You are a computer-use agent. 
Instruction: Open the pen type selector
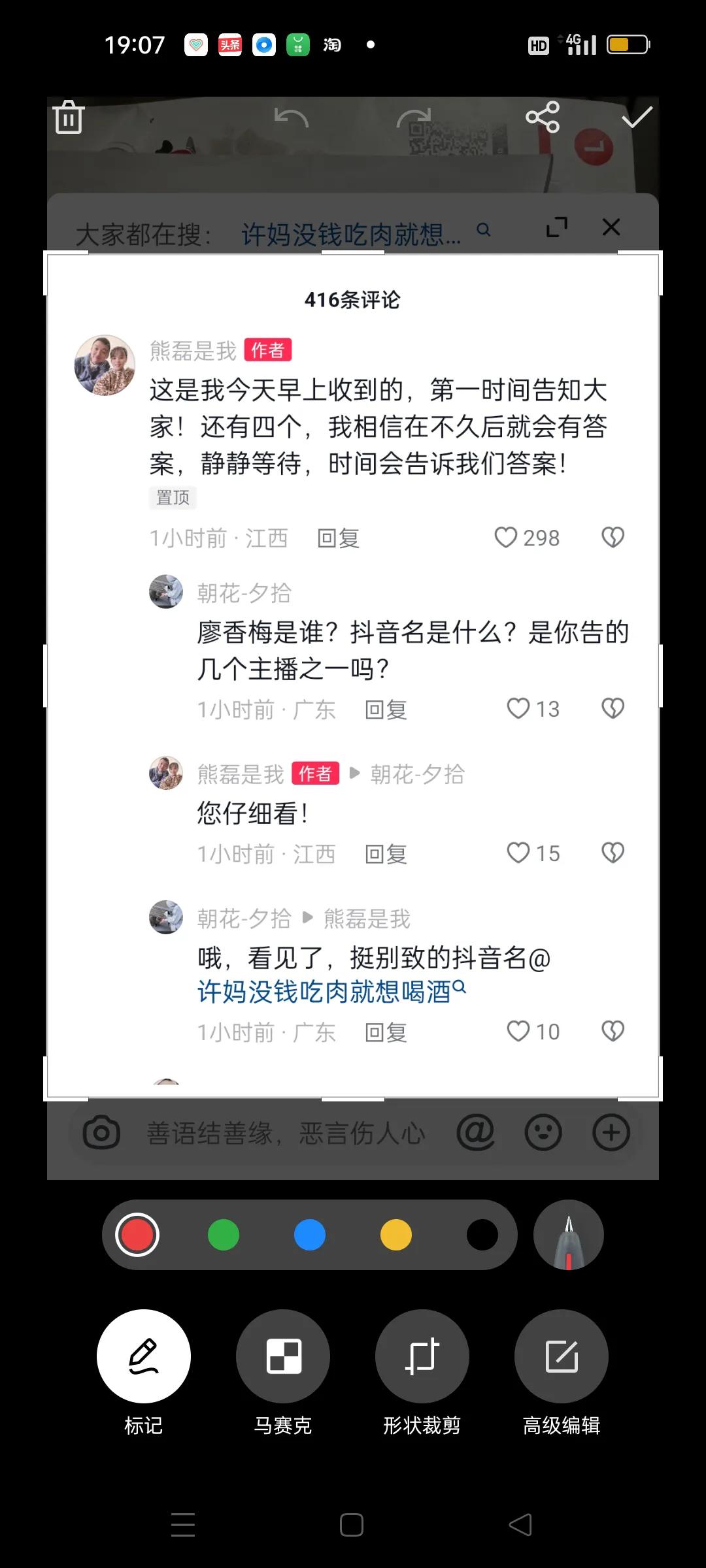point(569,1235)
